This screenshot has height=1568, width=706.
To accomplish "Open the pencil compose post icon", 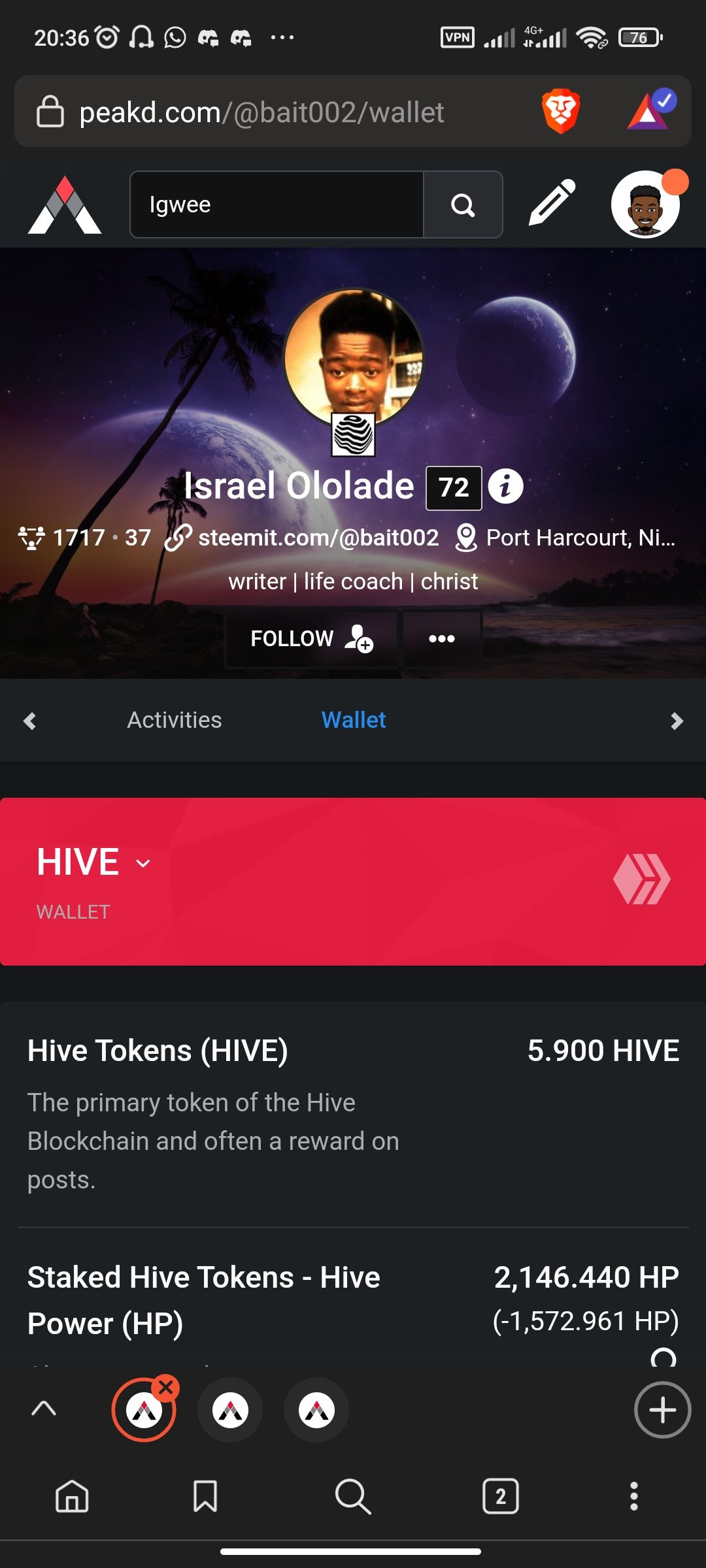I will pyautogui.click(x=552, y=203).
